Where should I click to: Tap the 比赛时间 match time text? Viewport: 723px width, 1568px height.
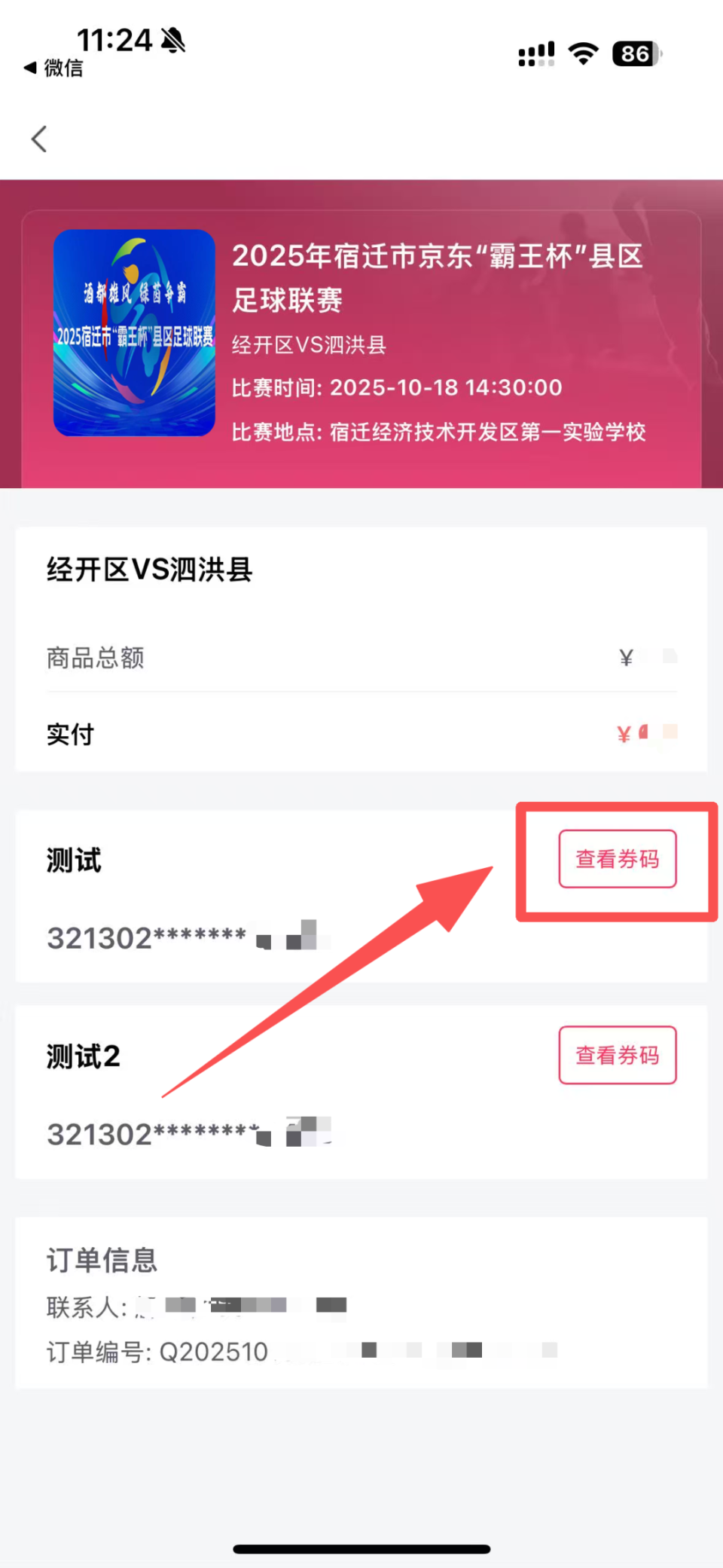click(397, 387)
